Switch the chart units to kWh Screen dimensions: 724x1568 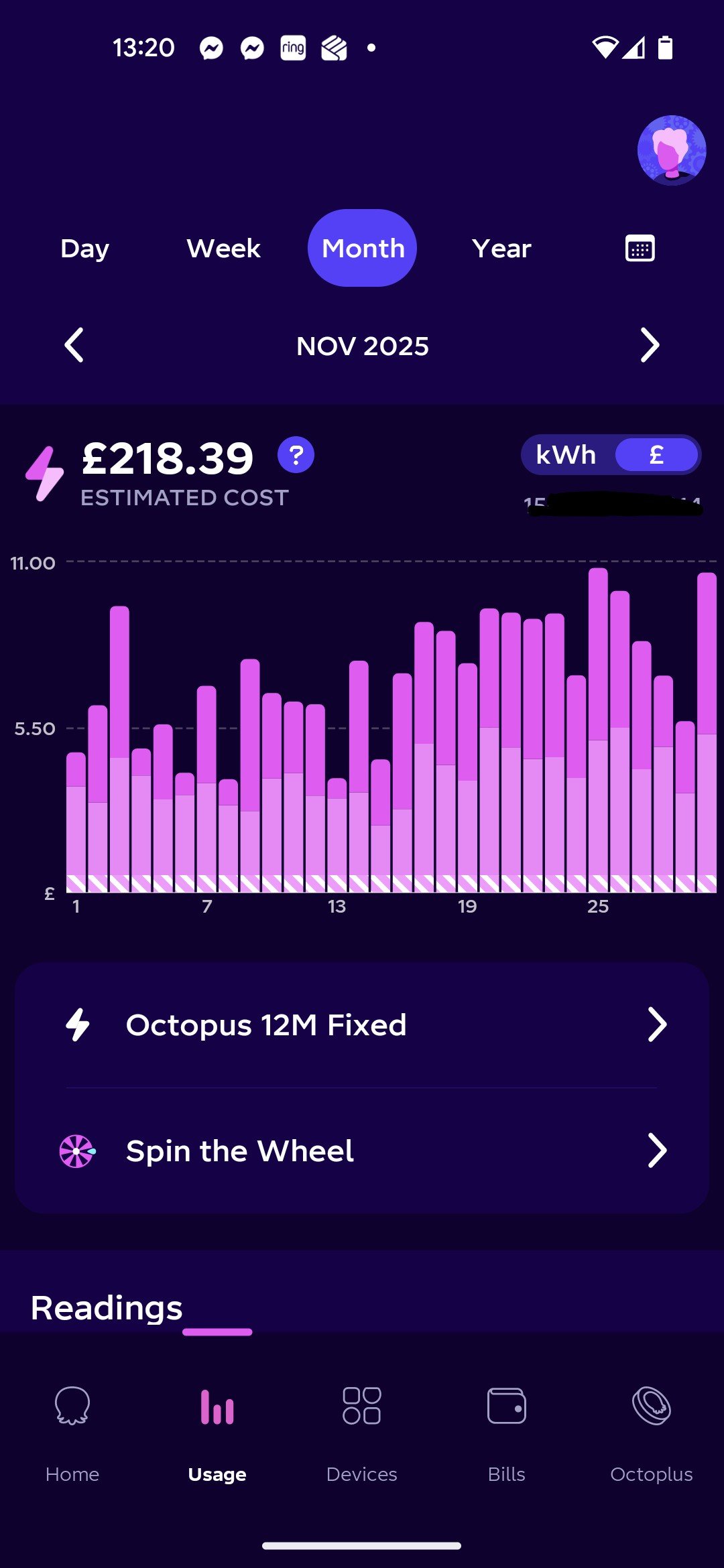(566, 455)
